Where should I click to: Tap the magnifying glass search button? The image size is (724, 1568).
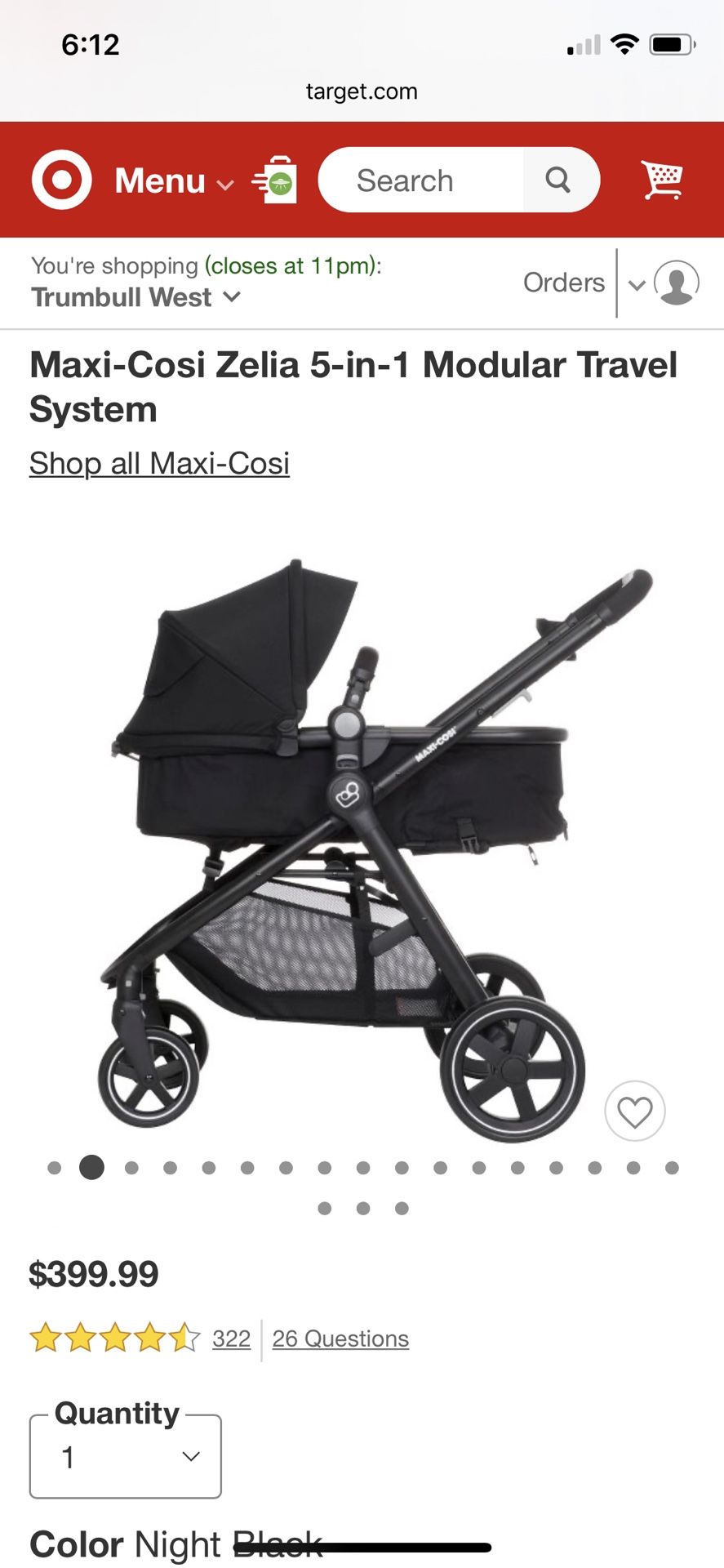point(558,180)
